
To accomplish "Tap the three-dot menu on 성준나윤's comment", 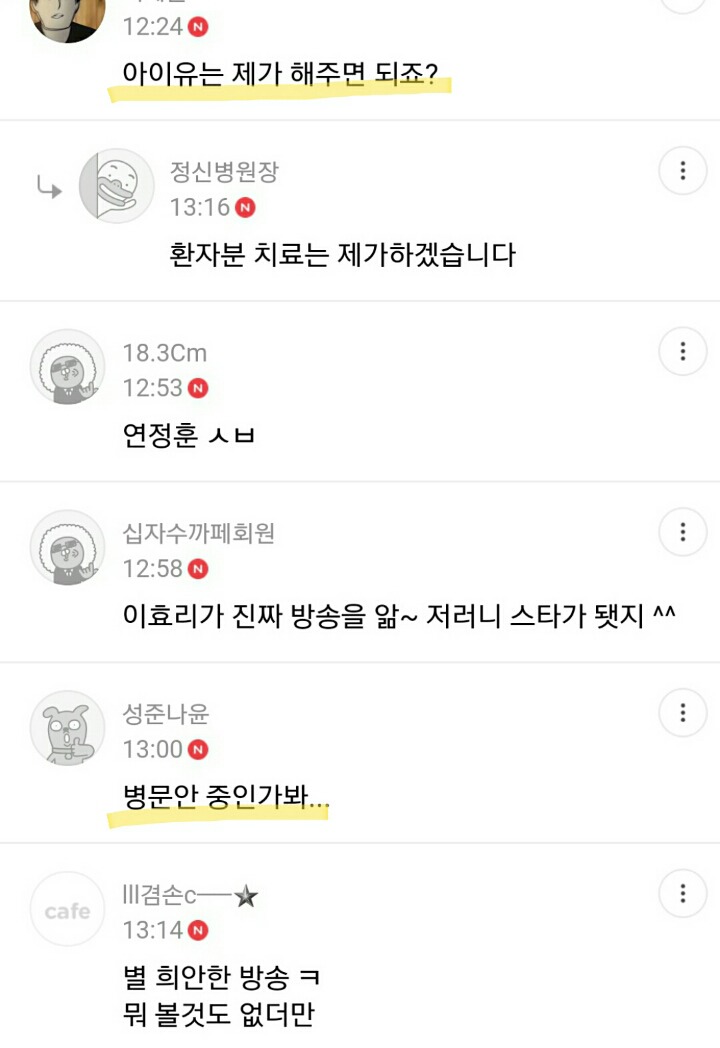I will pos(683,713).
